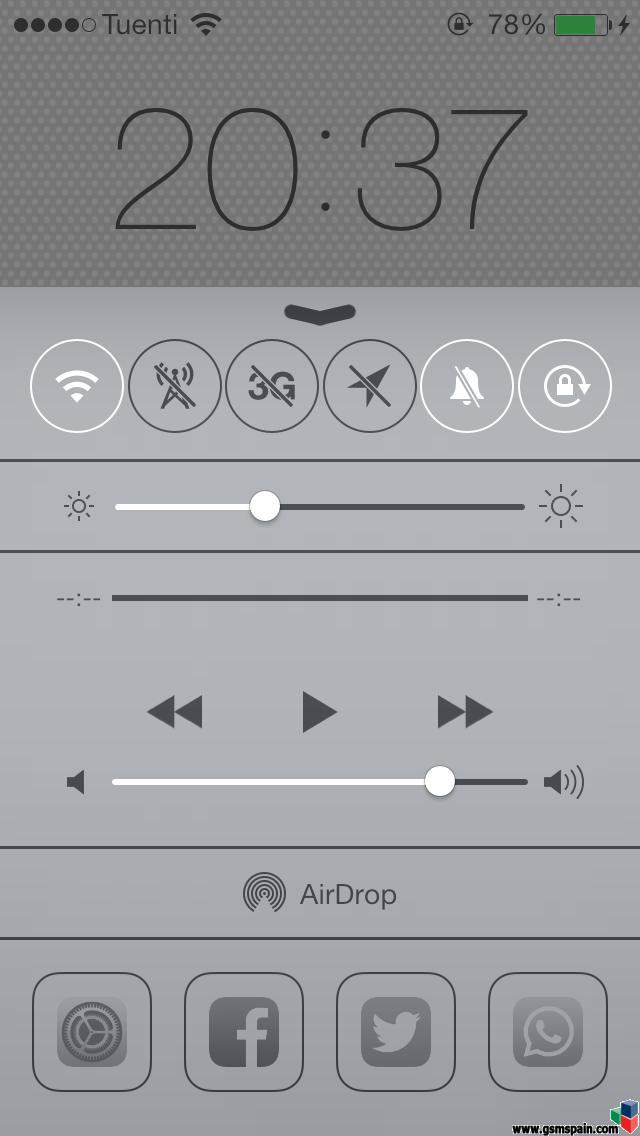
Task: Launch the Twitter shortcut
Action: click(x=396, y=1032)
